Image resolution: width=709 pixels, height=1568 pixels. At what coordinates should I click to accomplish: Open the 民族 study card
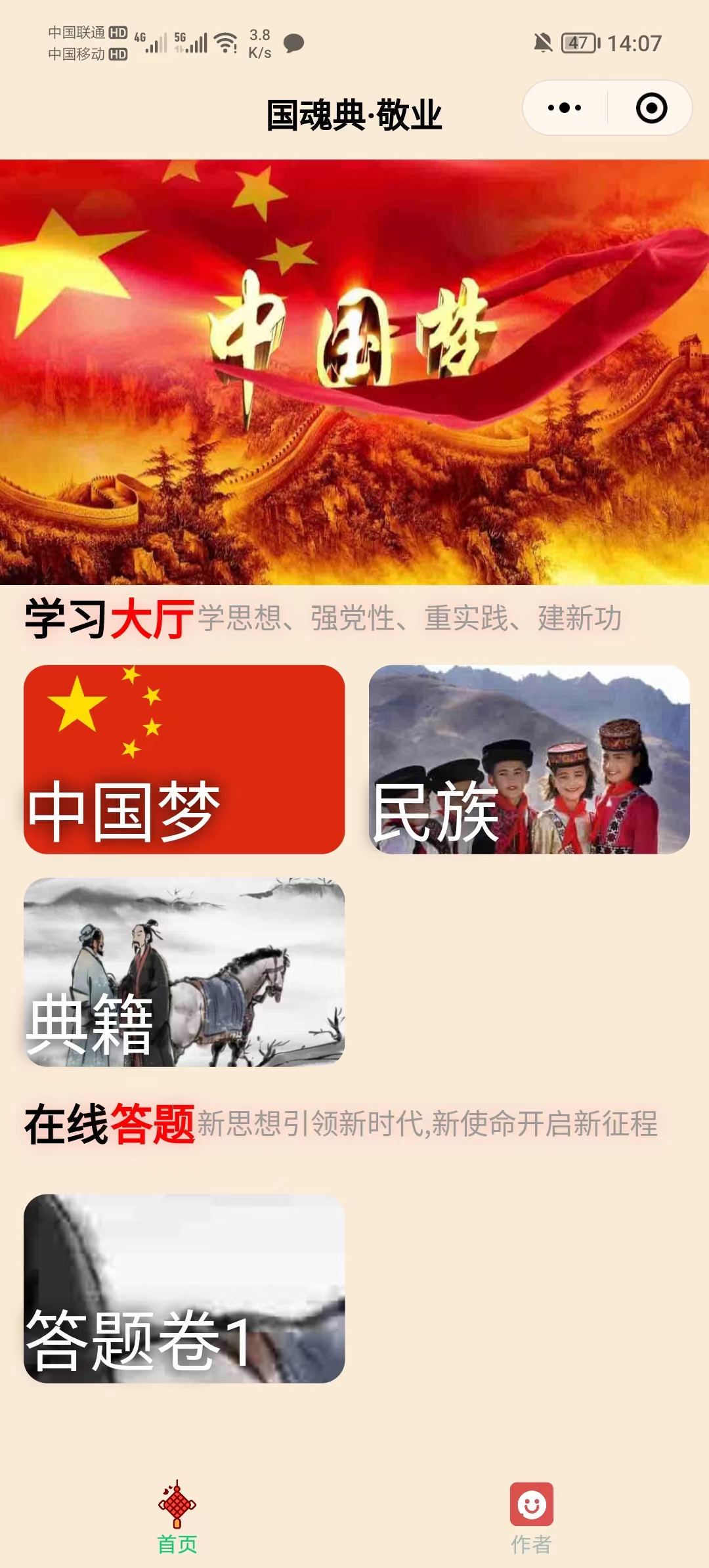pos(529,759)
